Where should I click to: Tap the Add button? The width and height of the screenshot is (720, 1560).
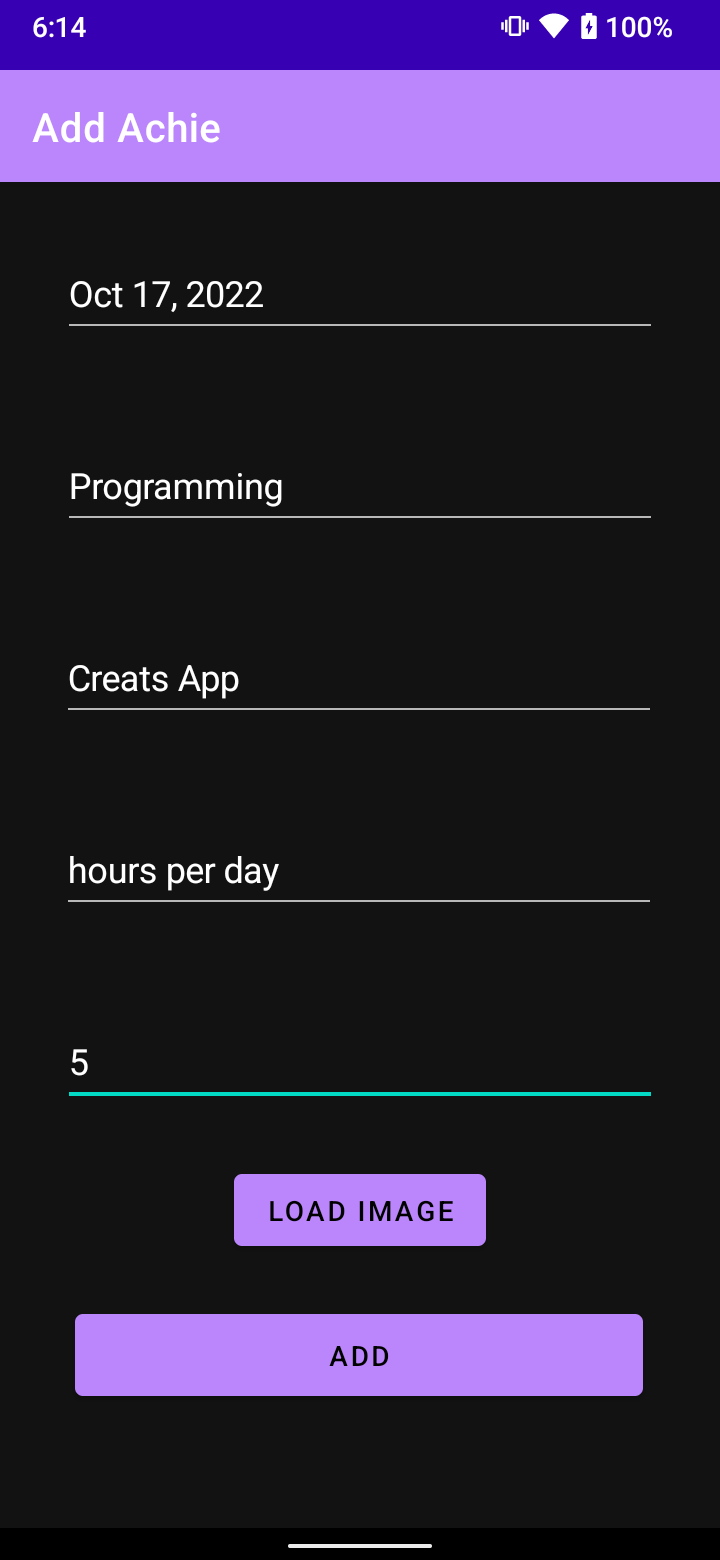[359, 1355]
